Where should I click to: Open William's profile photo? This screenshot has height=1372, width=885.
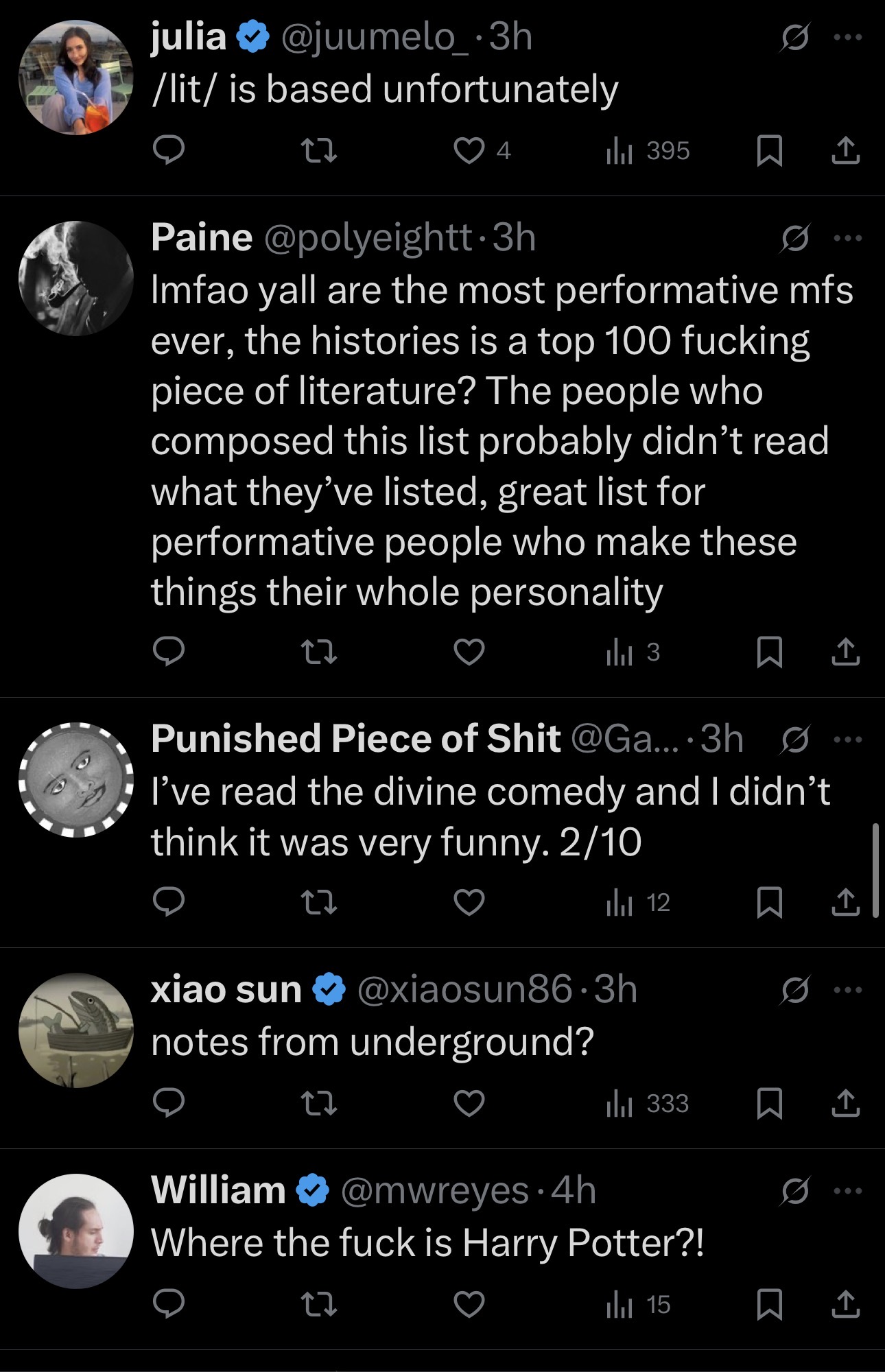[75, 1231]
